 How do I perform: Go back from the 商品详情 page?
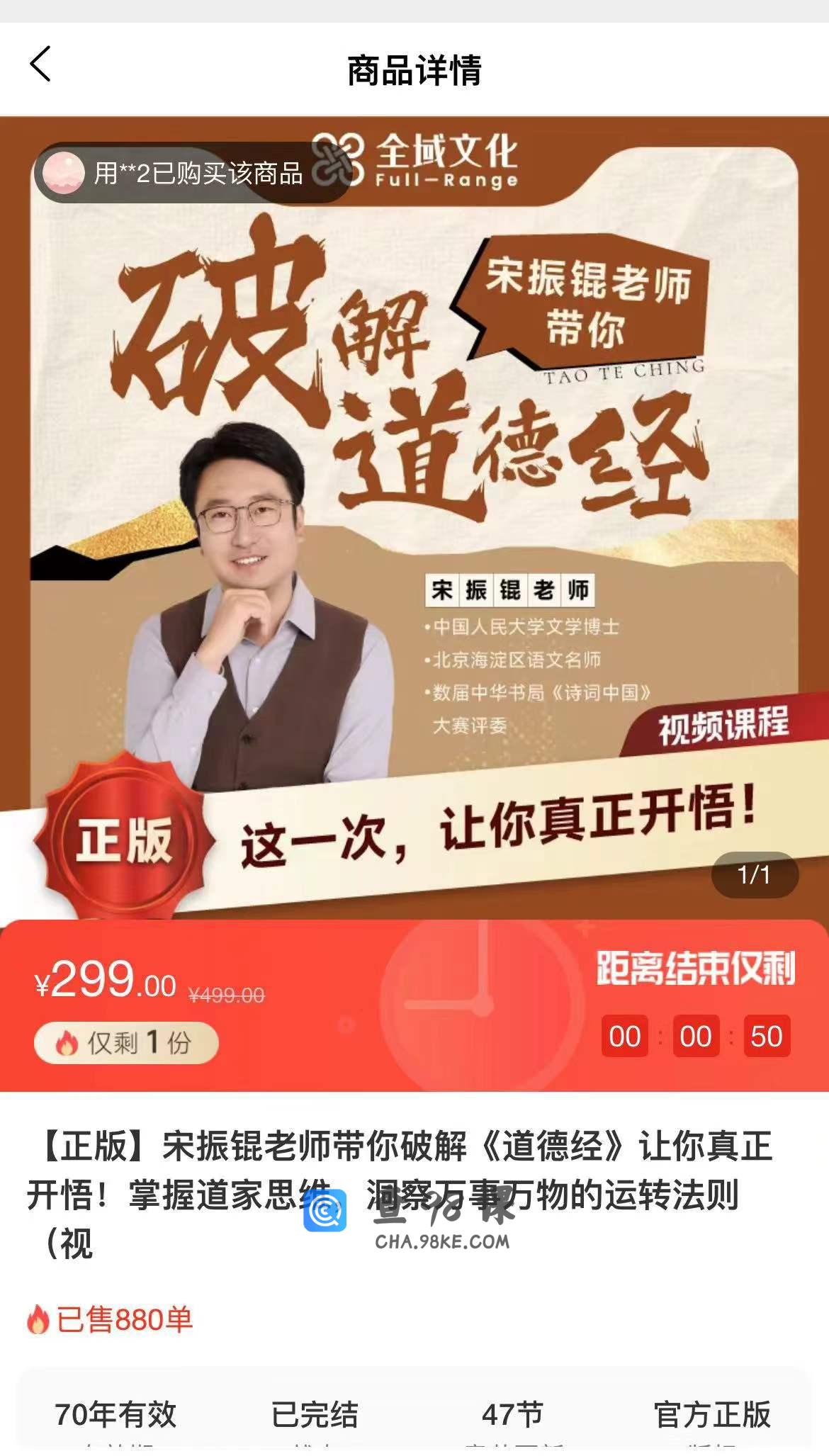tap(40, 65)
